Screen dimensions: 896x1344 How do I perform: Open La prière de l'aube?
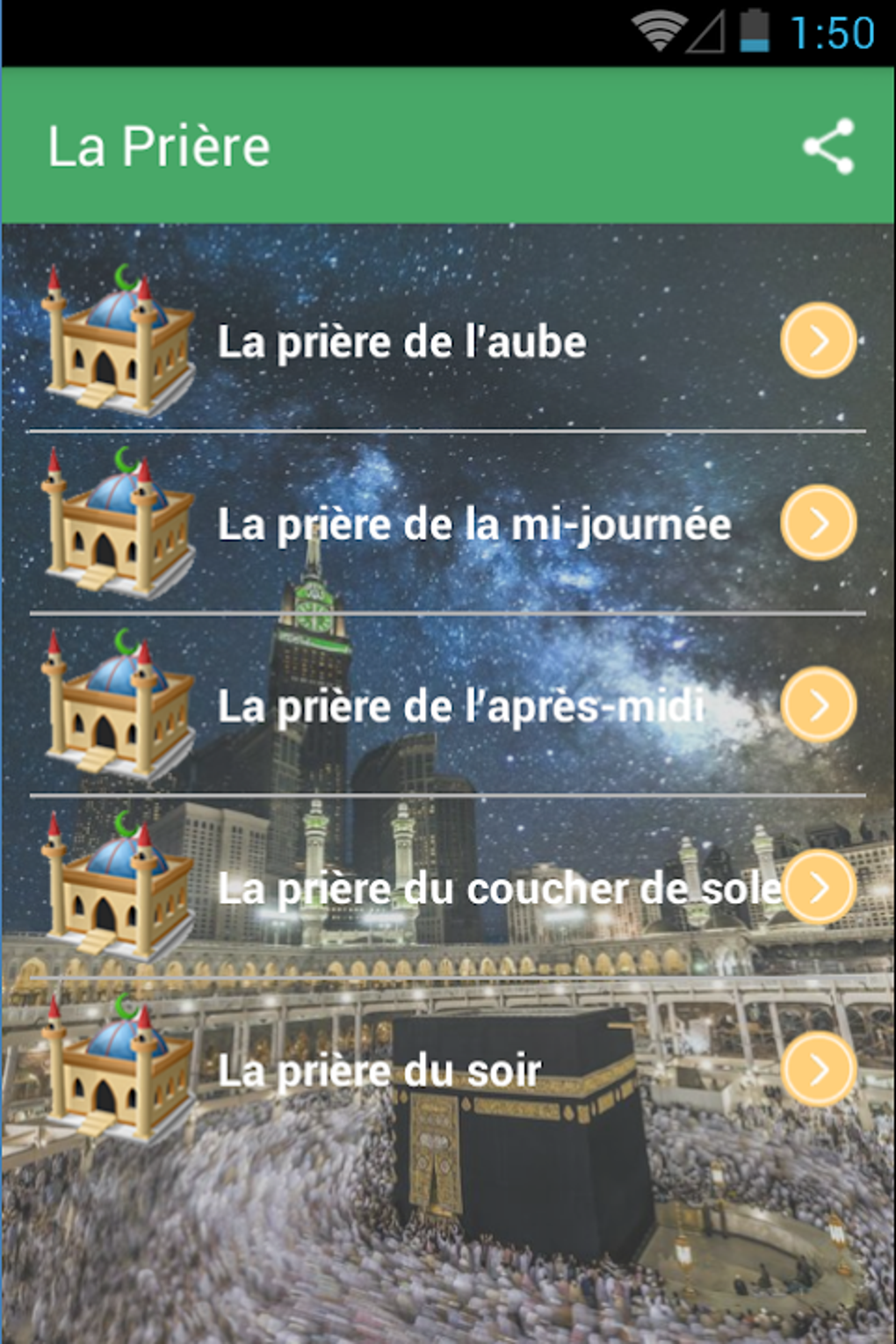(x=401, y=342)
